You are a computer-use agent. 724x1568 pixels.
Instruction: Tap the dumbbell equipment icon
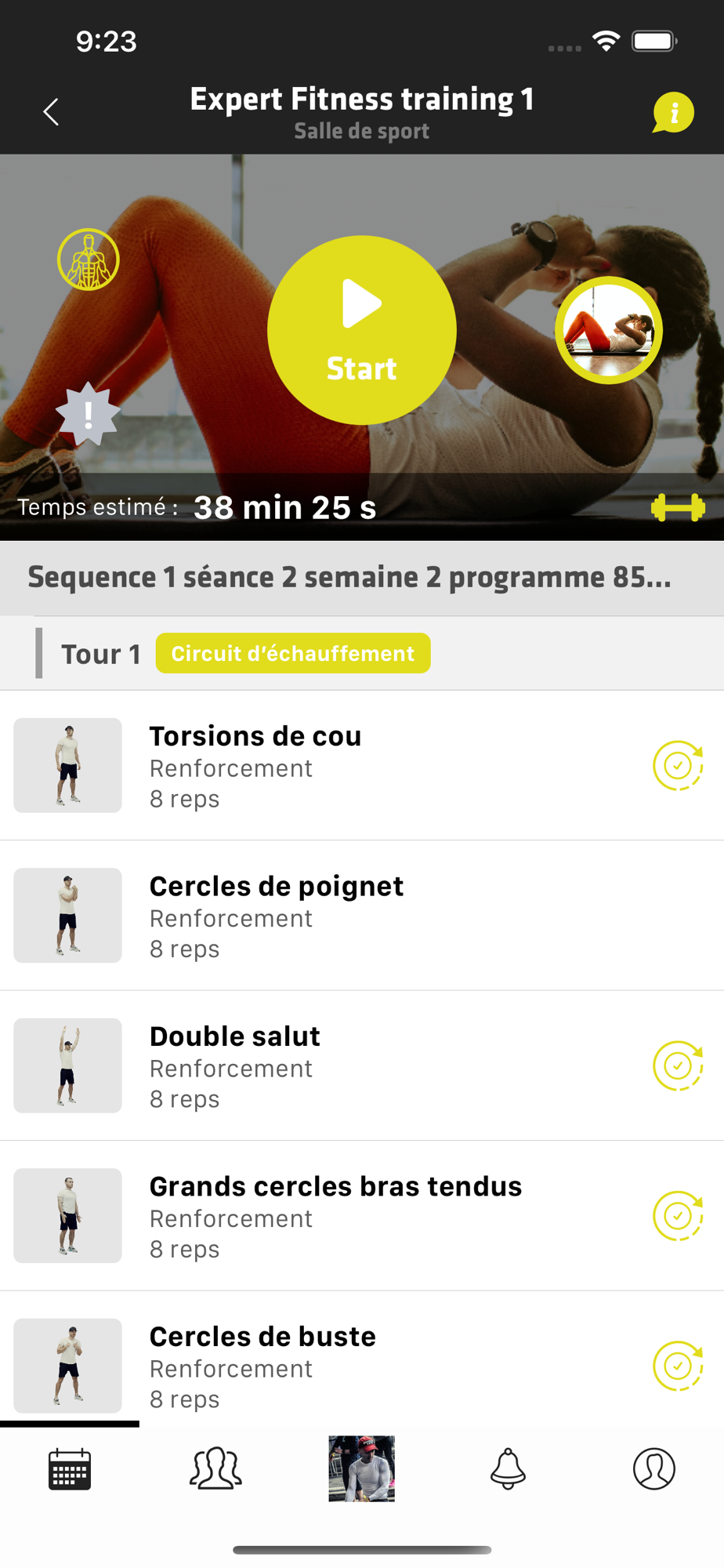coord(678,507)
